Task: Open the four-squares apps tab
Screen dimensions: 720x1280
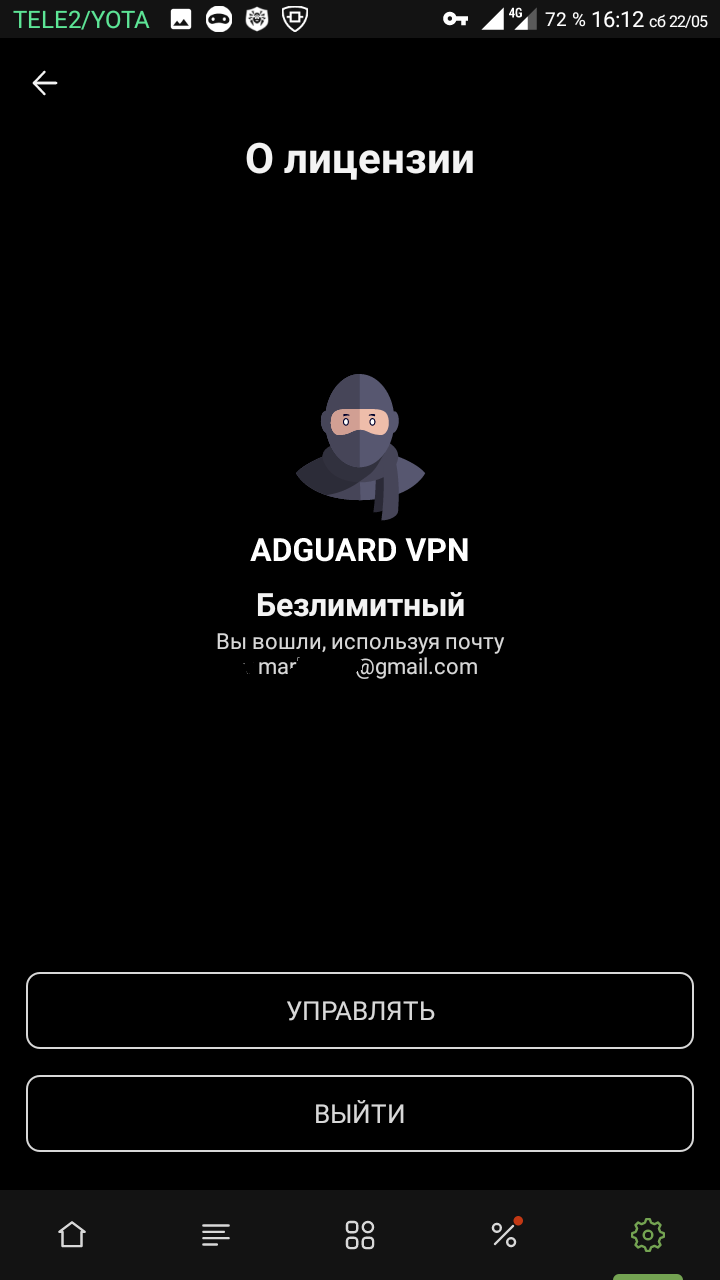Action: pyautogui.click(x=360, y=1235)
